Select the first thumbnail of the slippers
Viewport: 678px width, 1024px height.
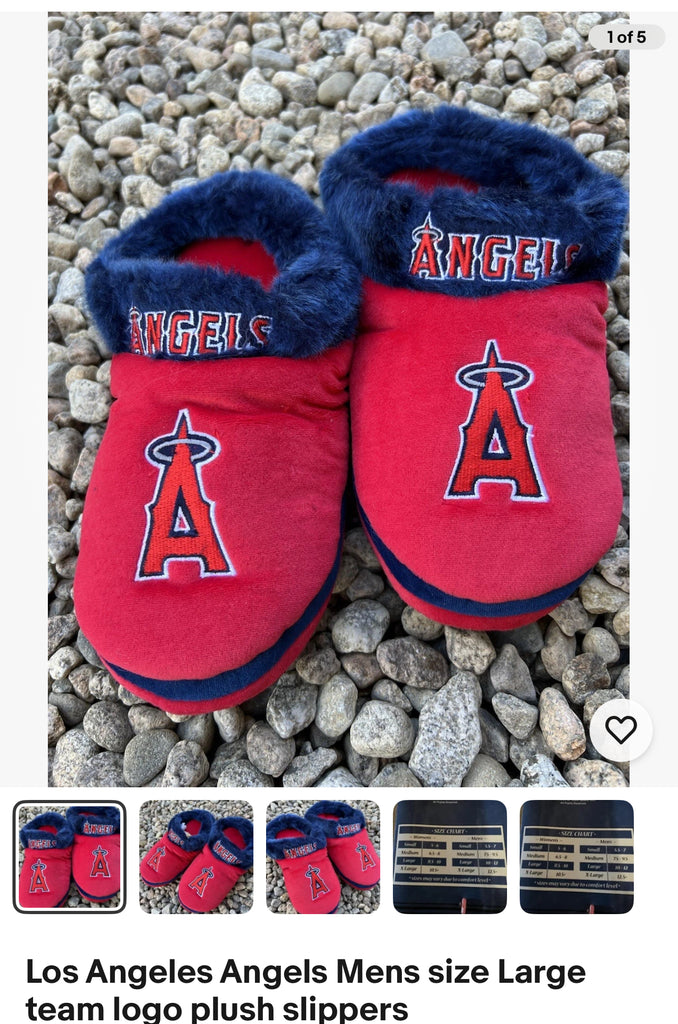(x=70, y=857)
